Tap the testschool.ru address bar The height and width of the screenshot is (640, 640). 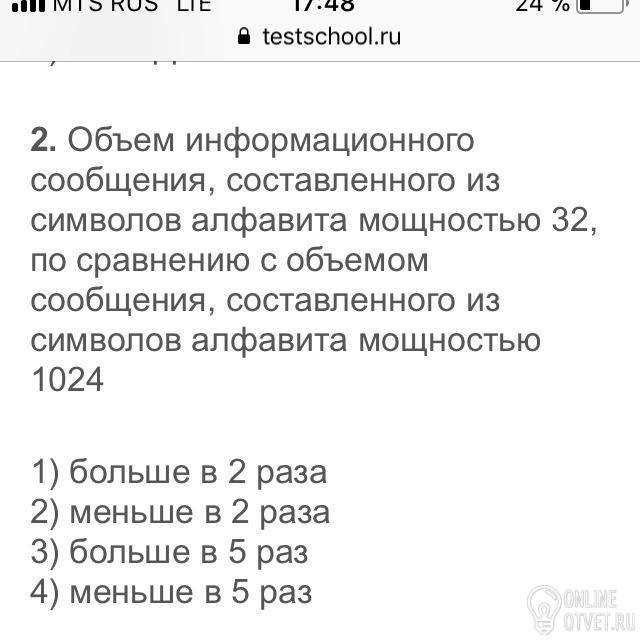320,38
